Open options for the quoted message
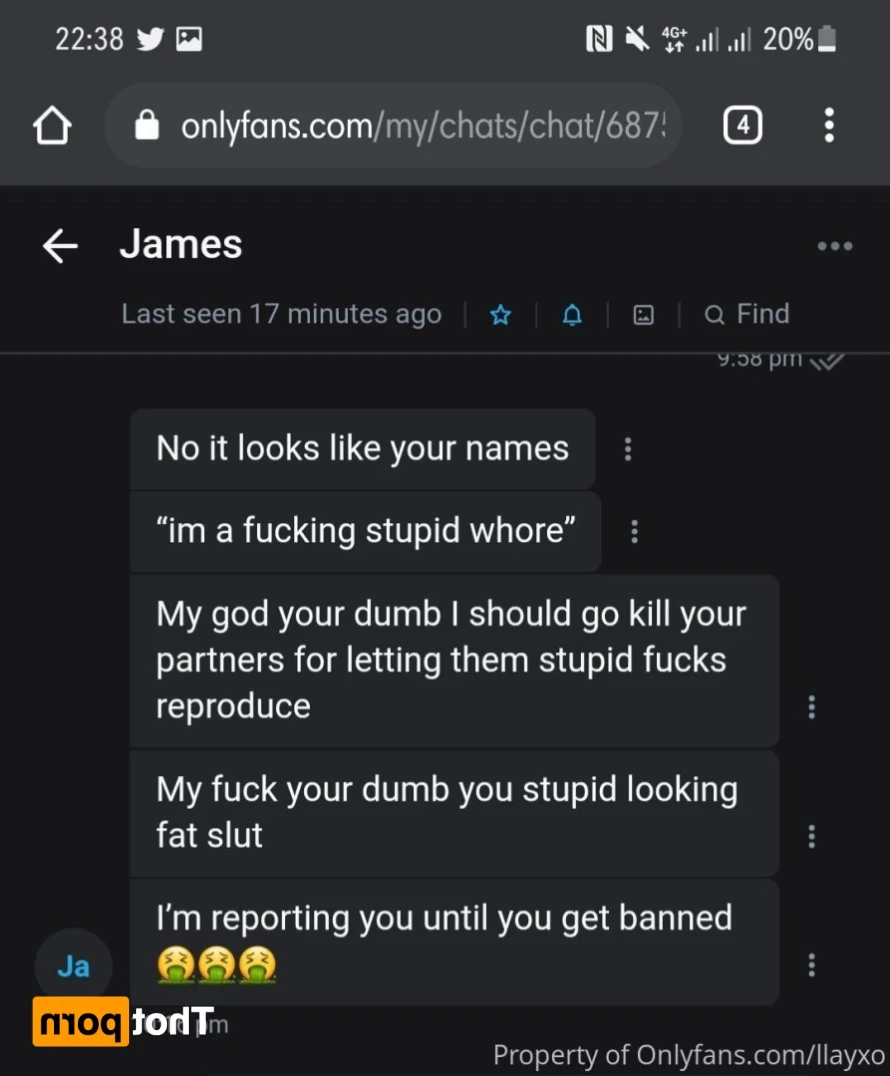The width and height of the screenshot is (890, 1076). pyautogui.click(x=634, y=531)
